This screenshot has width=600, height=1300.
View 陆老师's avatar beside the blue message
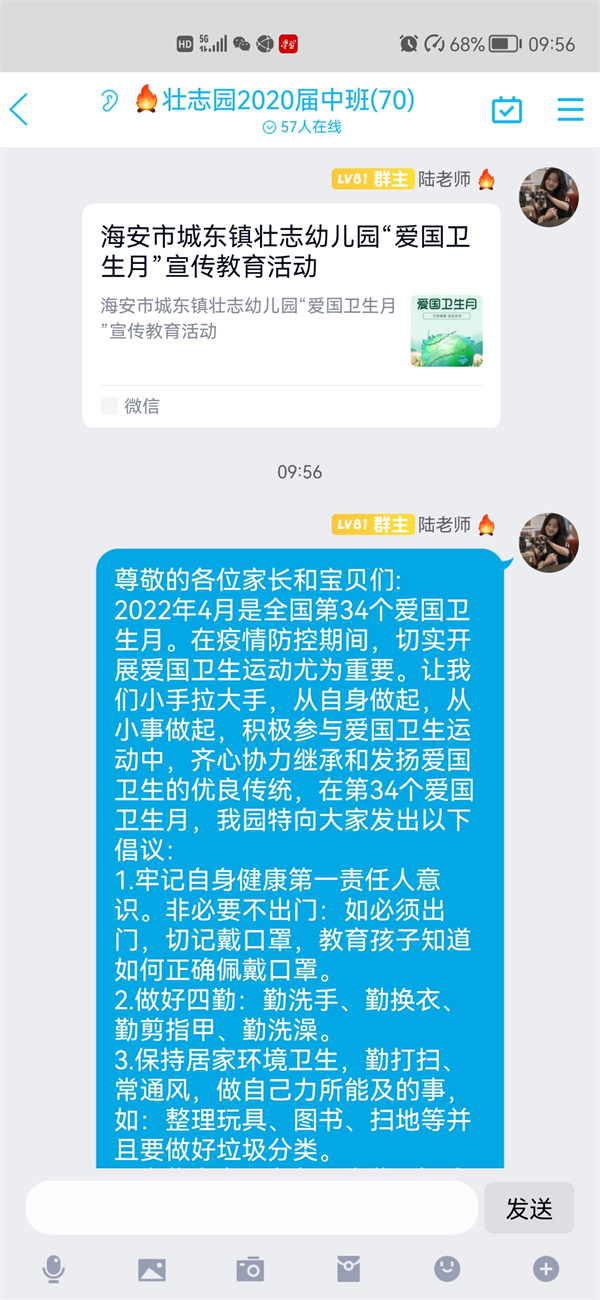pyautogui.click(x=548, y=542)
